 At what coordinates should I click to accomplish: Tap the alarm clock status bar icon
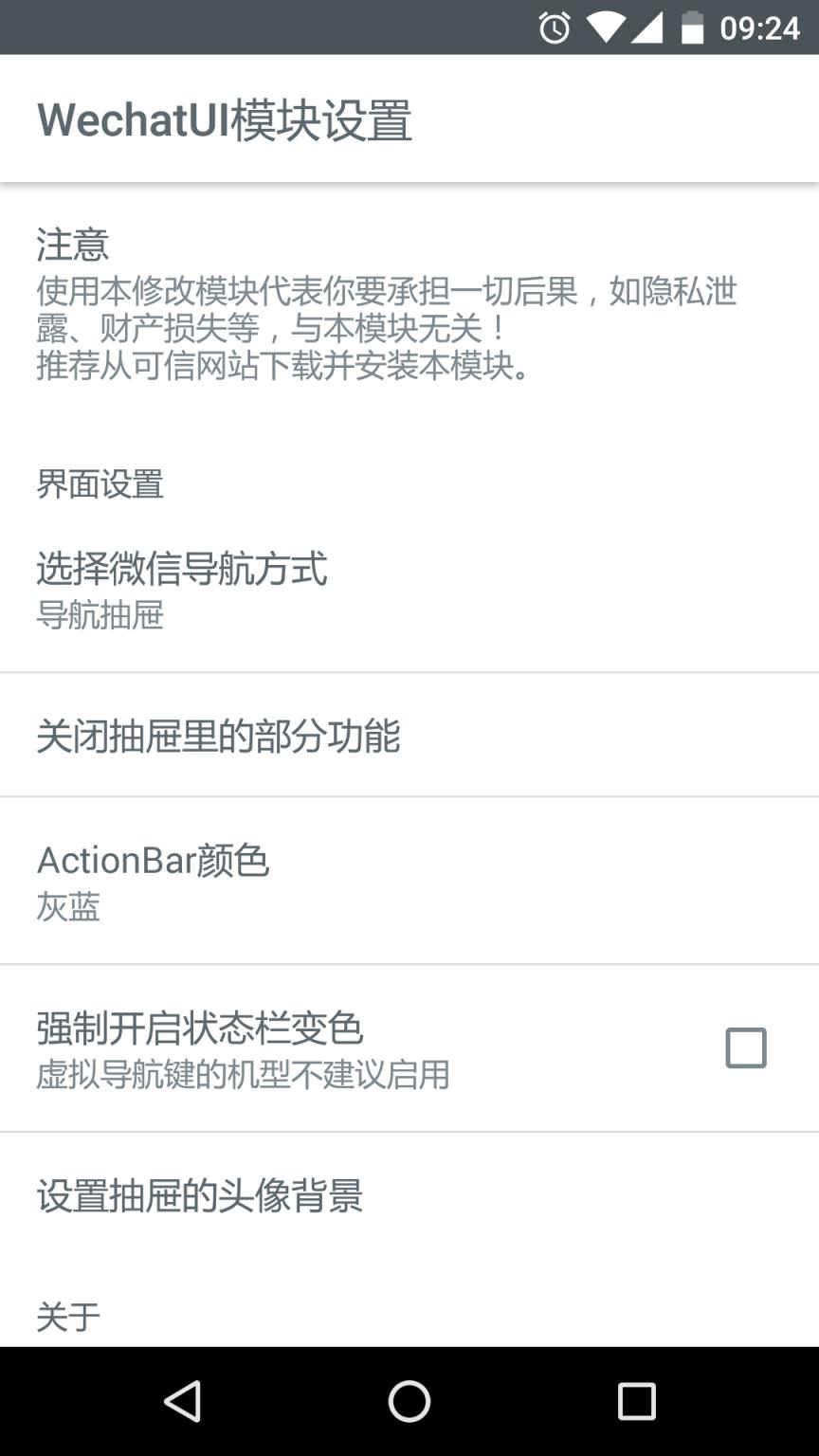[x=553, y=27]
